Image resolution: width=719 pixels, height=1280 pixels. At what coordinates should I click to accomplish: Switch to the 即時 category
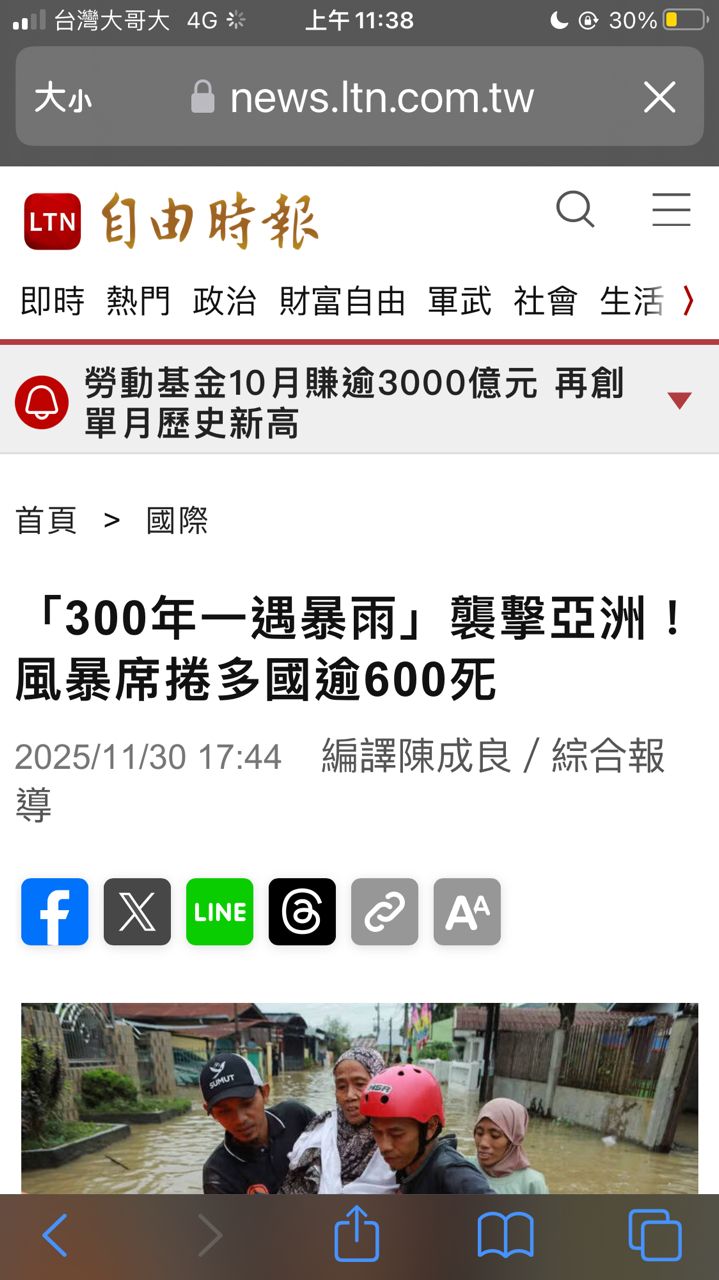point(52,301)
